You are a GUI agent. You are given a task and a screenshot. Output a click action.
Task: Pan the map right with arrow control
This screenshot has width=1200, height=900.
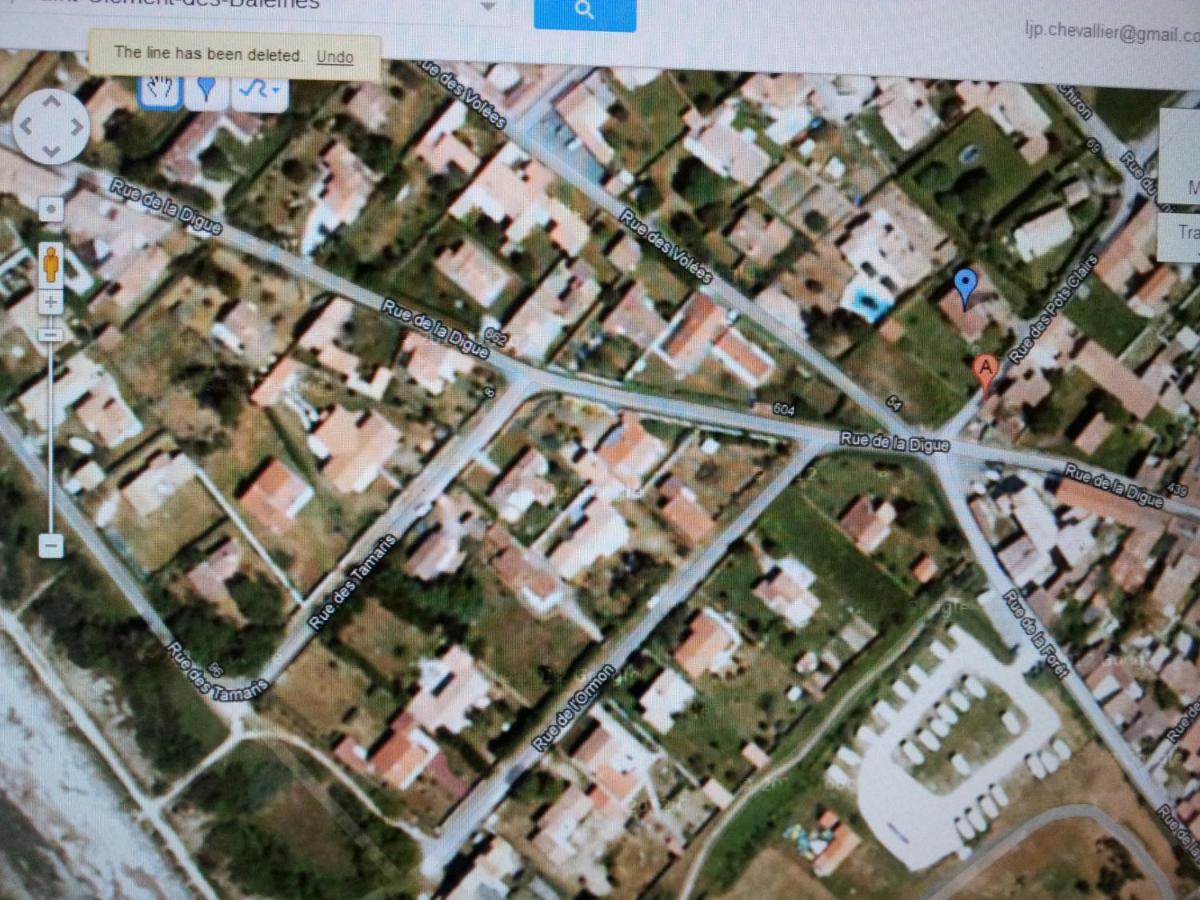pos(76,127)
